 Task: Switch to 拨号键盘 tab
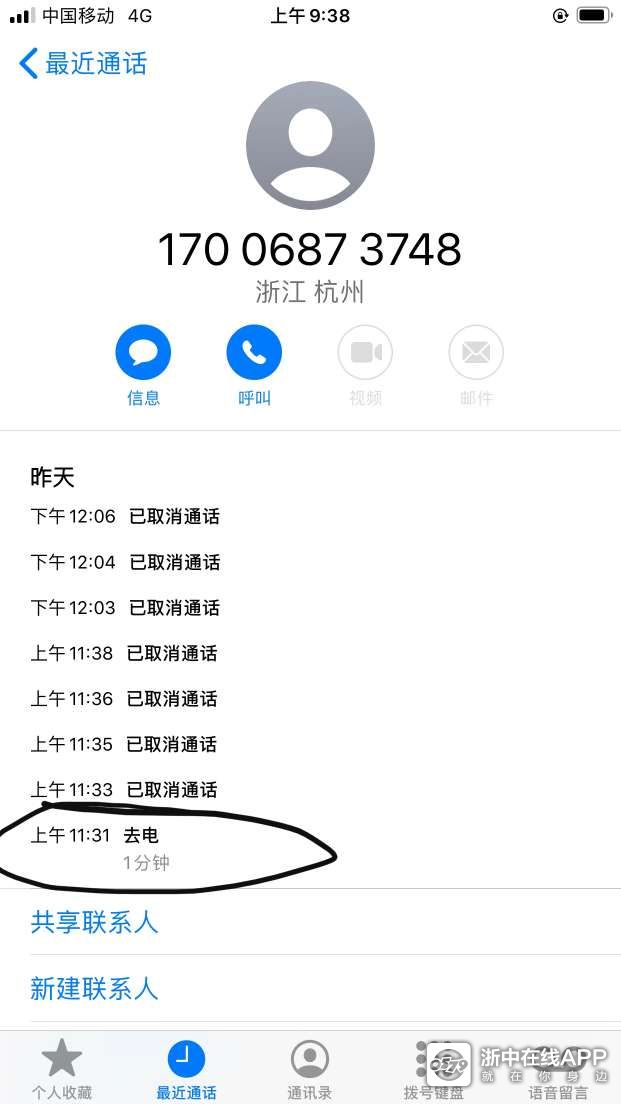[433, 1068]
